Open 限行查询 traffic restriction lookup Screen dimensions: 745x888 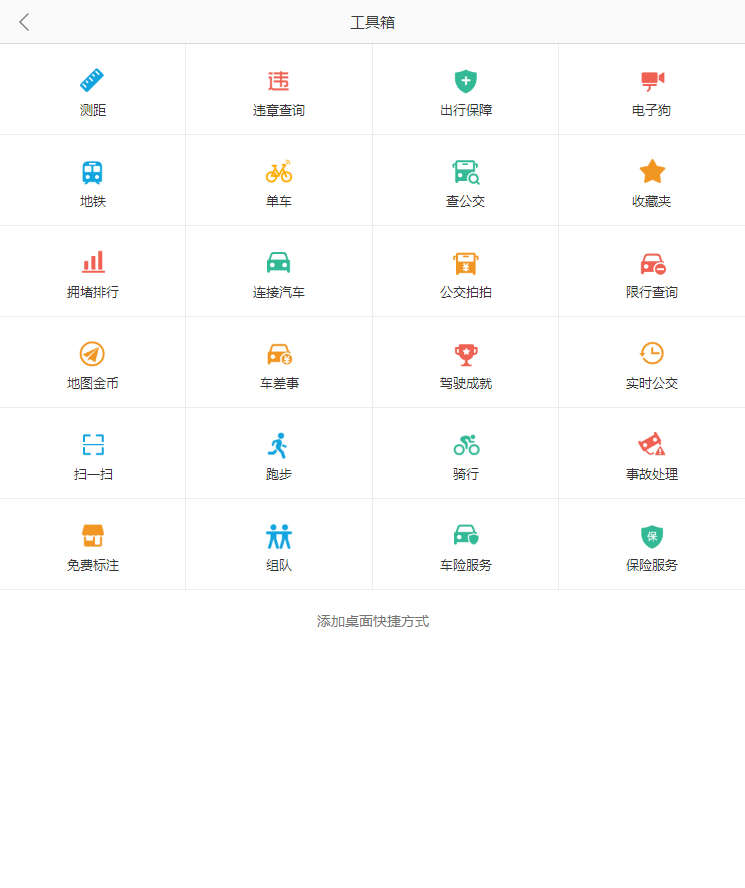pyautogui.click(x=652, y=273)
